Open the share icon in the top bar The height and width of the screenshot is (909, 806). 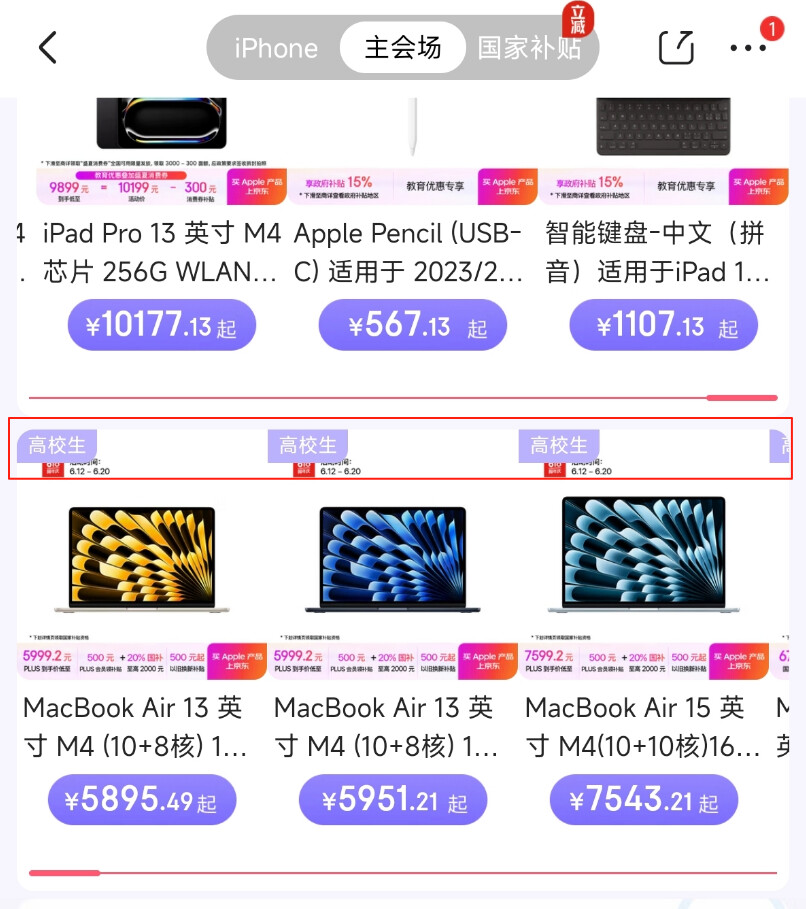(x=676, y=46)
